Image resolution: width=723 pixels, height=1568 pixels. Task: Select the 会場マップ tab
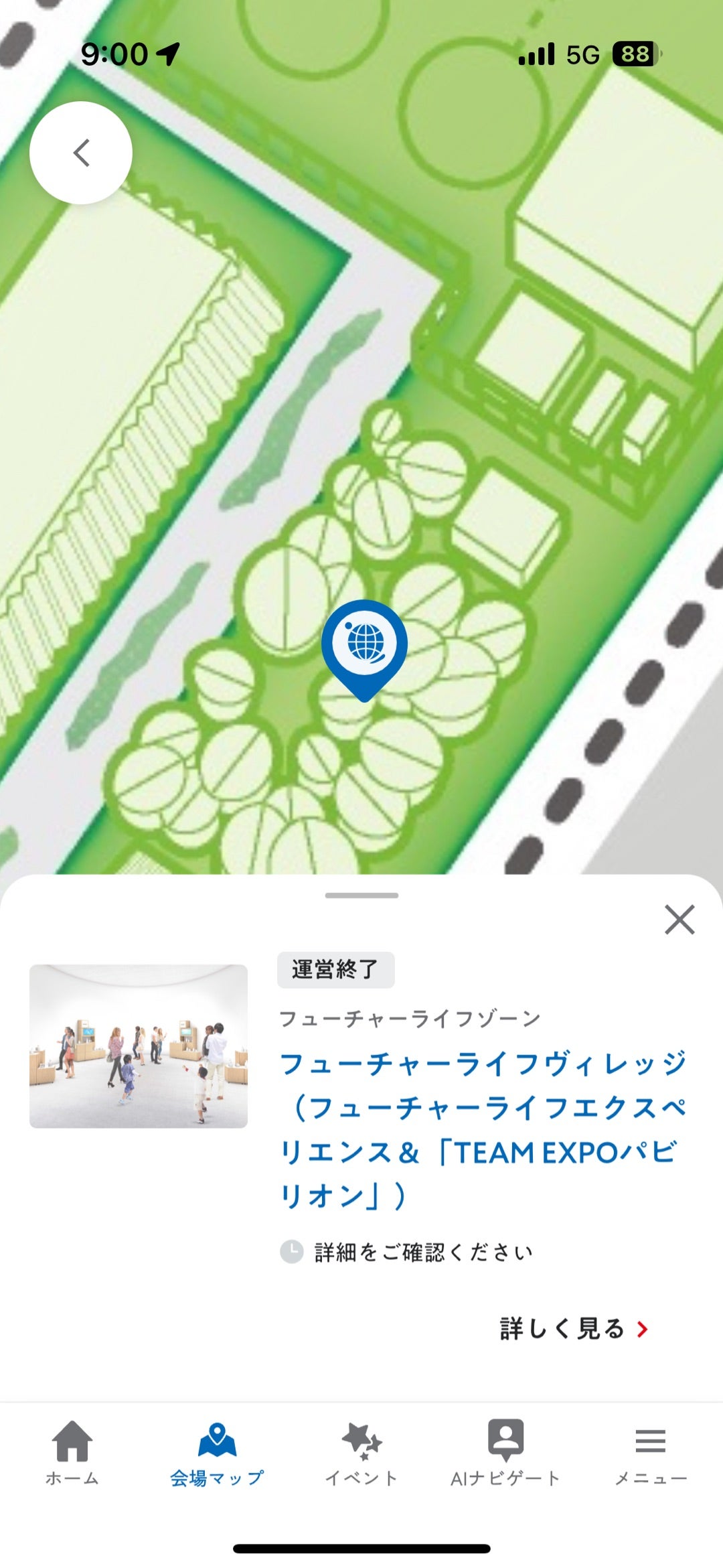[217, 1453]
